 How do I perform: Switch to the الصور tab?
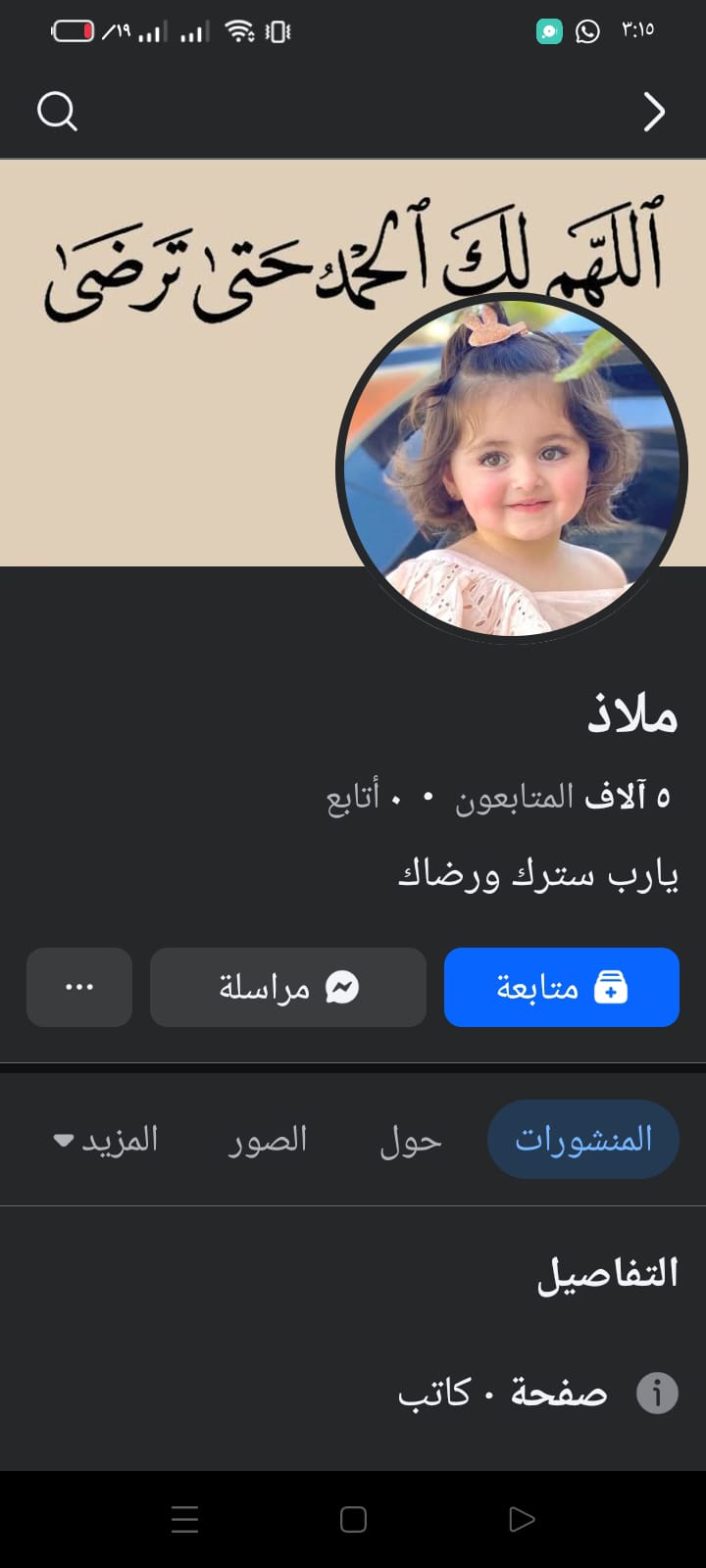tap(268, 1140)
